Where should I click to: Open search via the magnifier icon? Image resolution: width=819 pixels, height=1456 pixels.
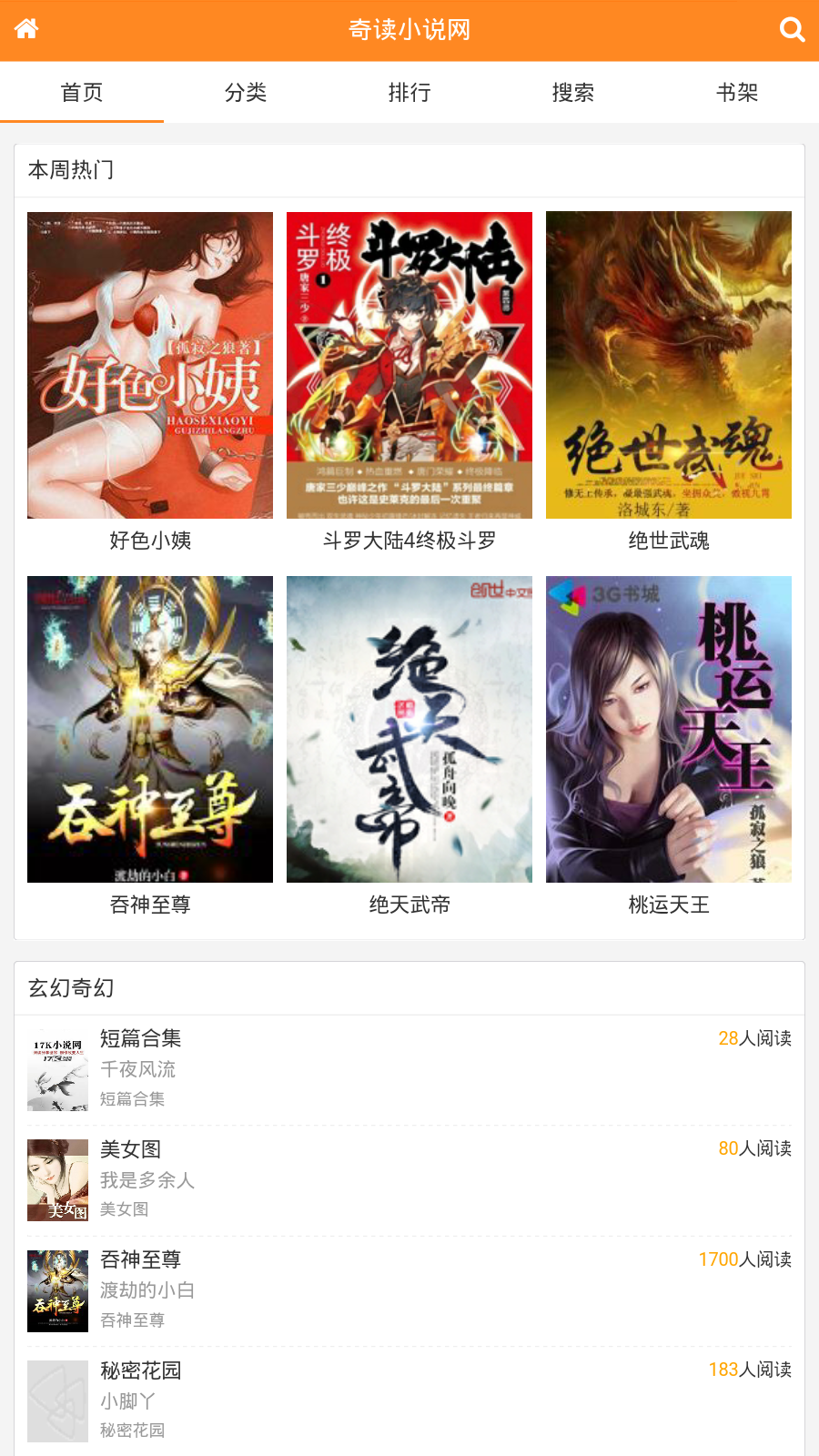(792, 28)
